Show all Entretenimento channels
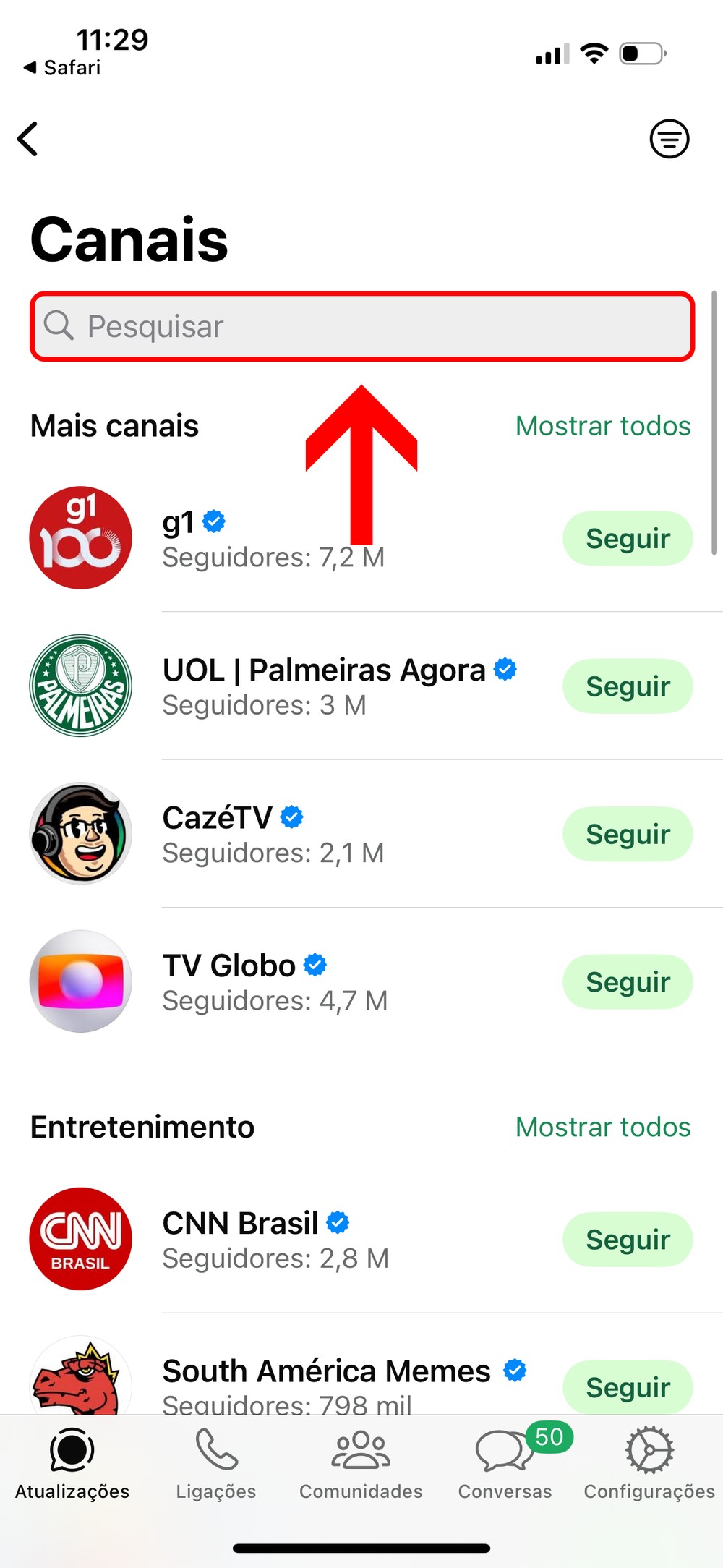Screen dimensions: 723x1568 pyautogui.click(x=602, y=1127)
